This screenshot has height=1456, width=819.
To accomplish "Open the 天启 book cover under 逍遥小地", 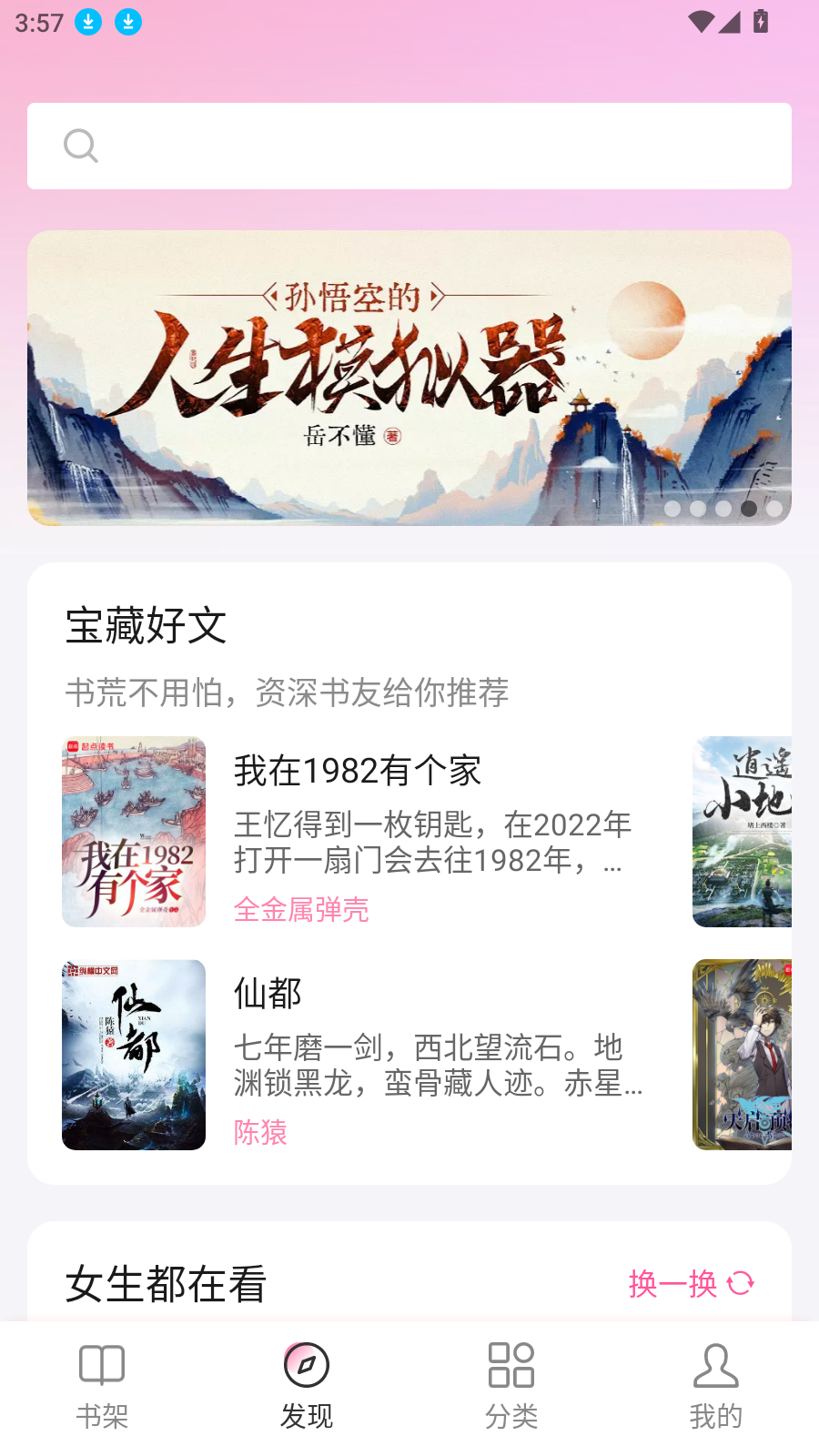I will pyautogui.click(x=742, y=1055).
